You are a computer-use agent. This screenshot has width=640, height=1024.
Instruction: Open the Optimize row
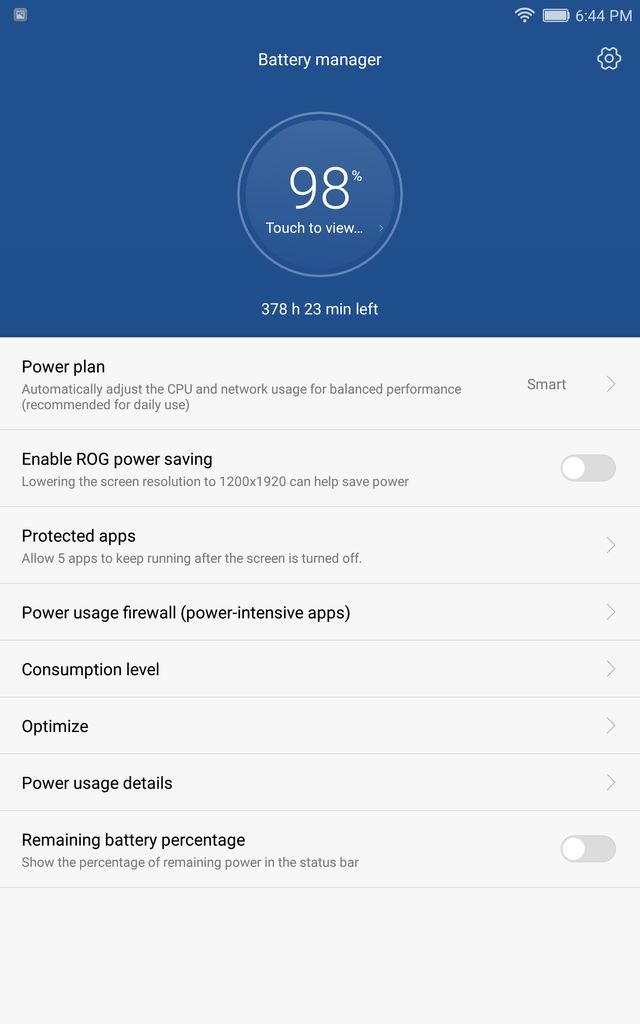[x=320, y=726]
